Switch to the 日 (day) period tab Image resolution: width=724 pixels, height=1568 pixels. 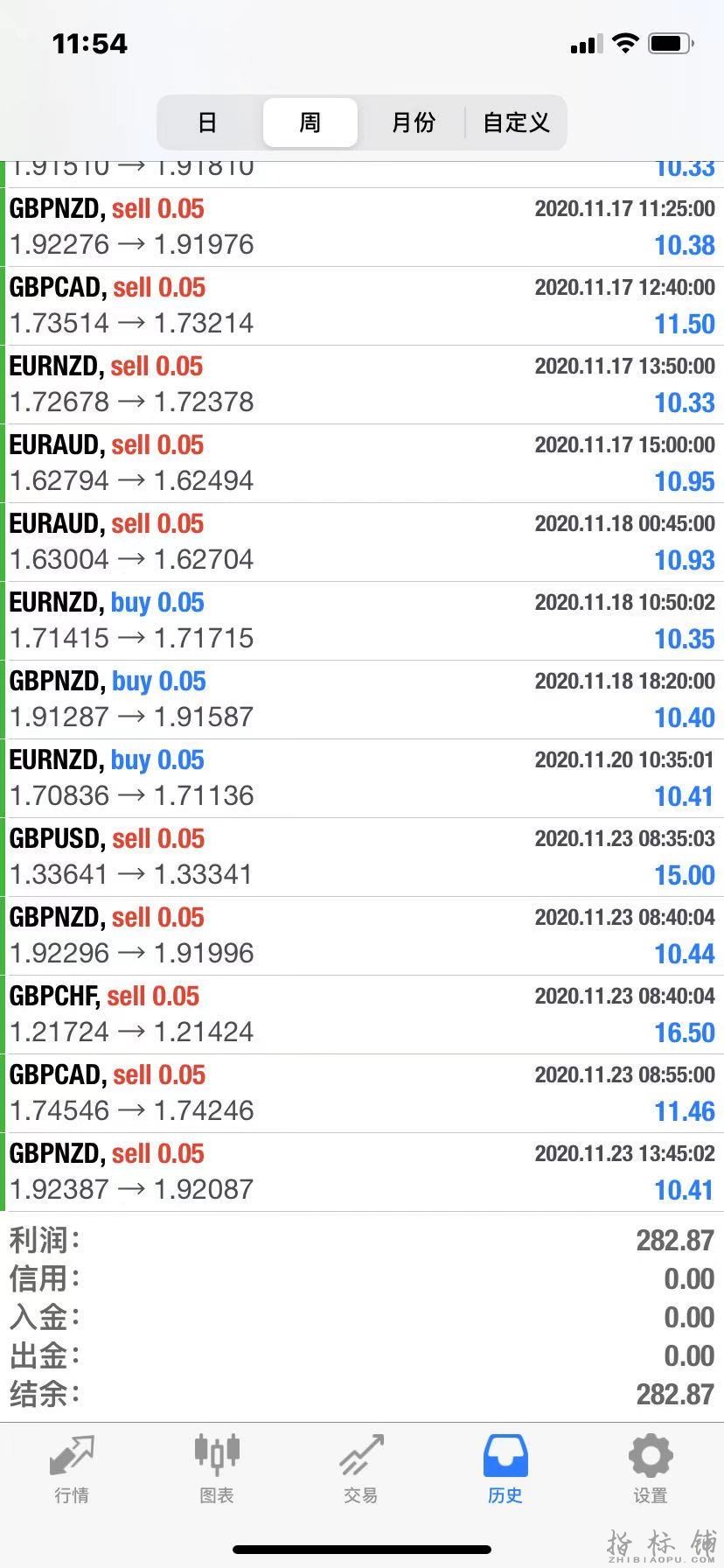coord(207,122)
